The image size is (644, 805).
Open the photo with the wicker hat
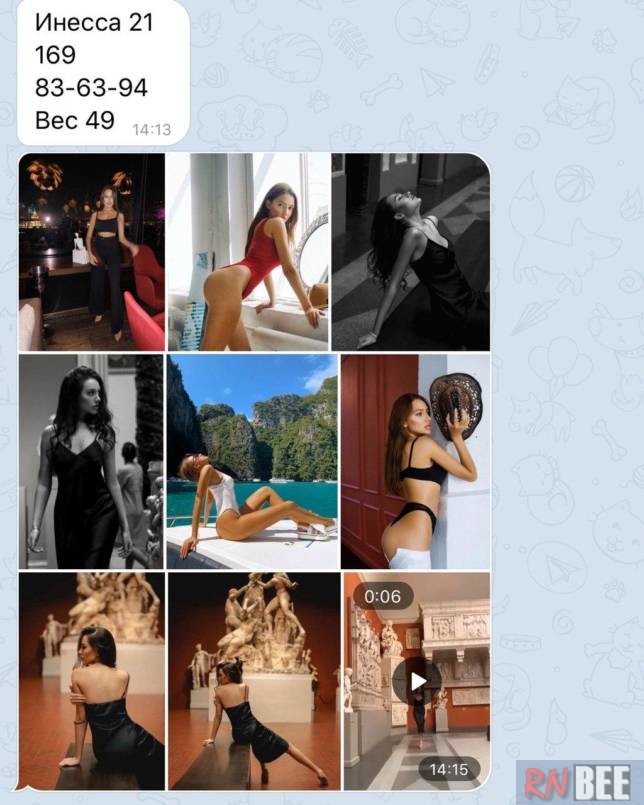click(415, 461)
